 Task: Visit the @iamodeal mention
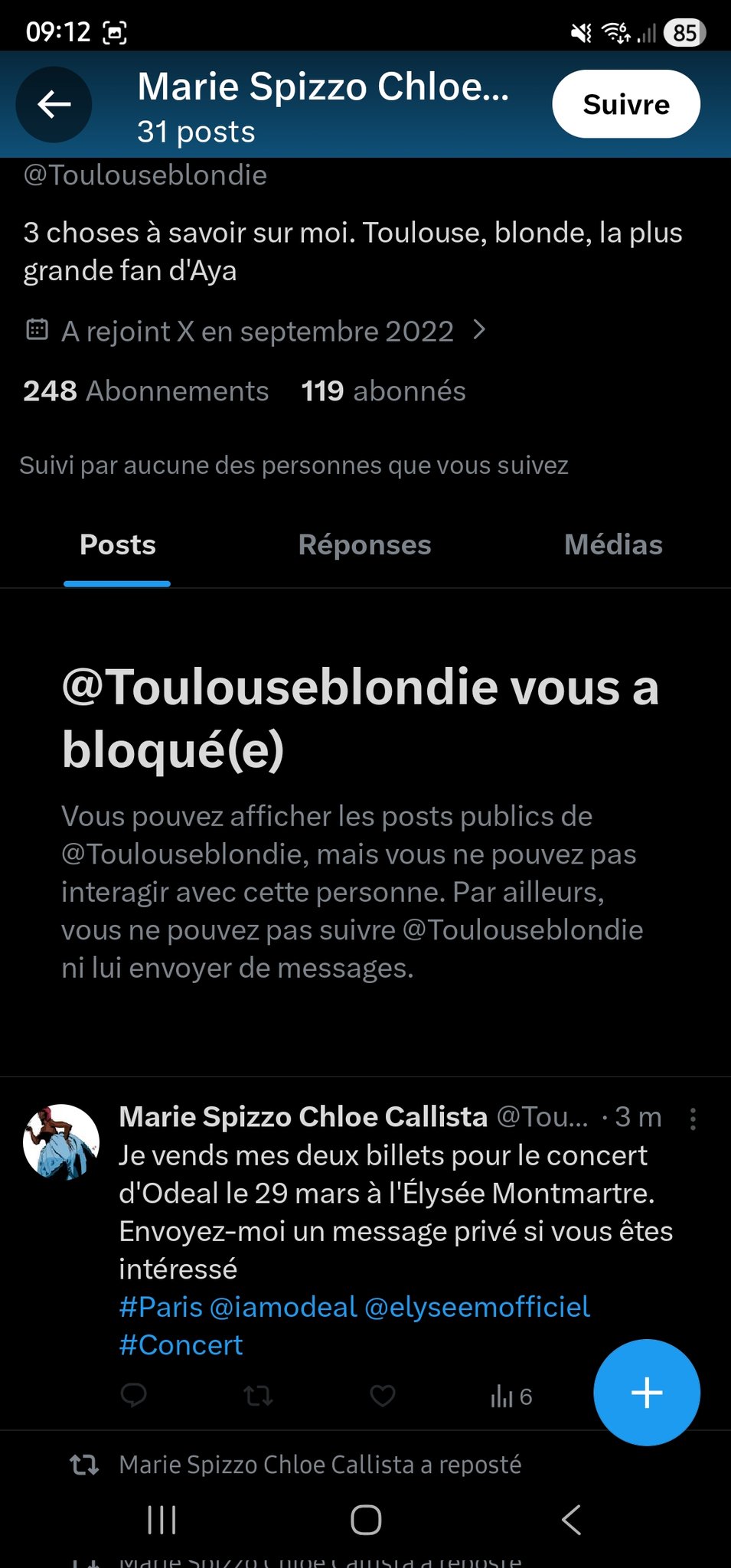pyautogui.click(x=283, y=1307)
